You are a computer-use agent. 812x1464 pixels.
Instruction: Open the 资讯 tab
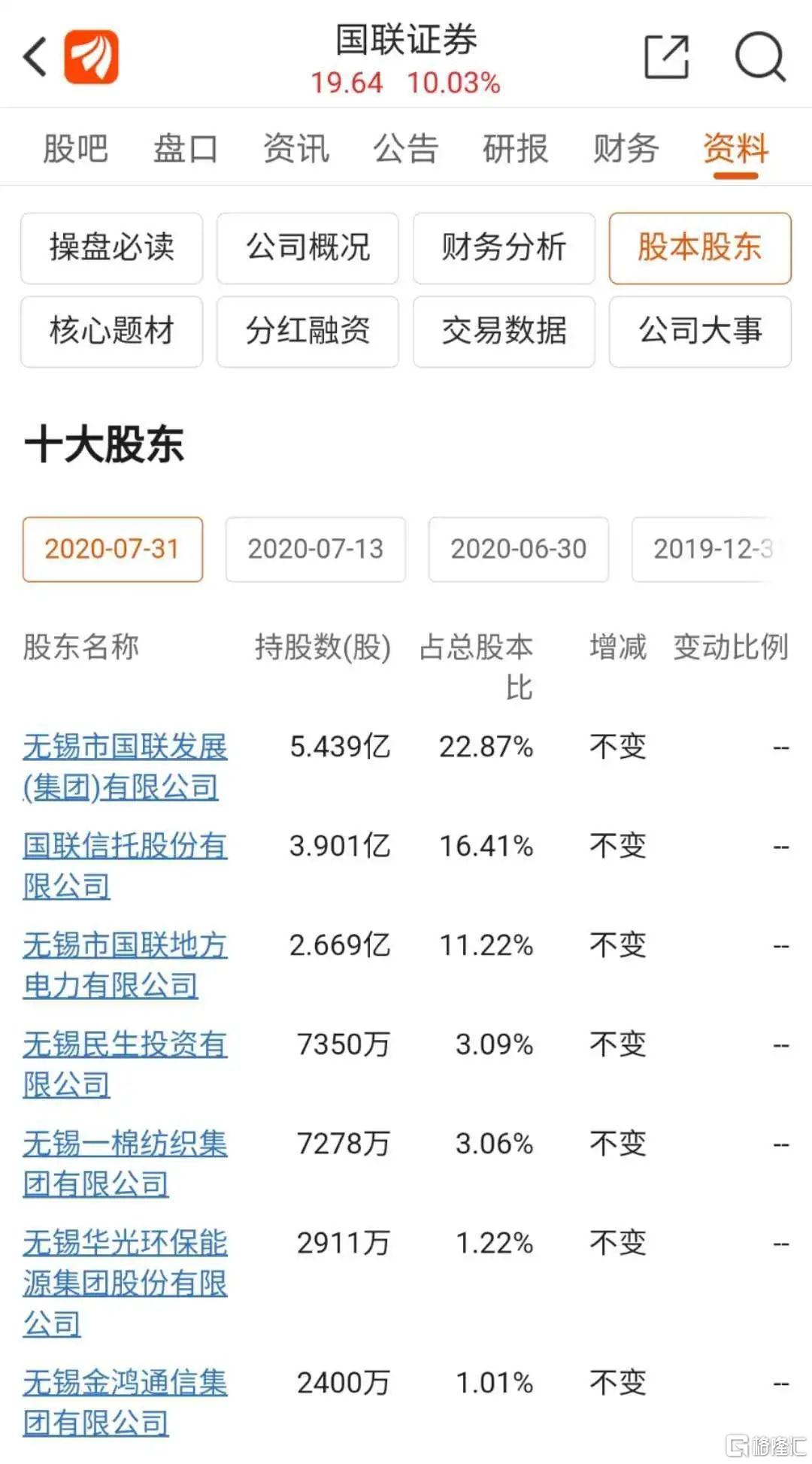pos(295,148)
